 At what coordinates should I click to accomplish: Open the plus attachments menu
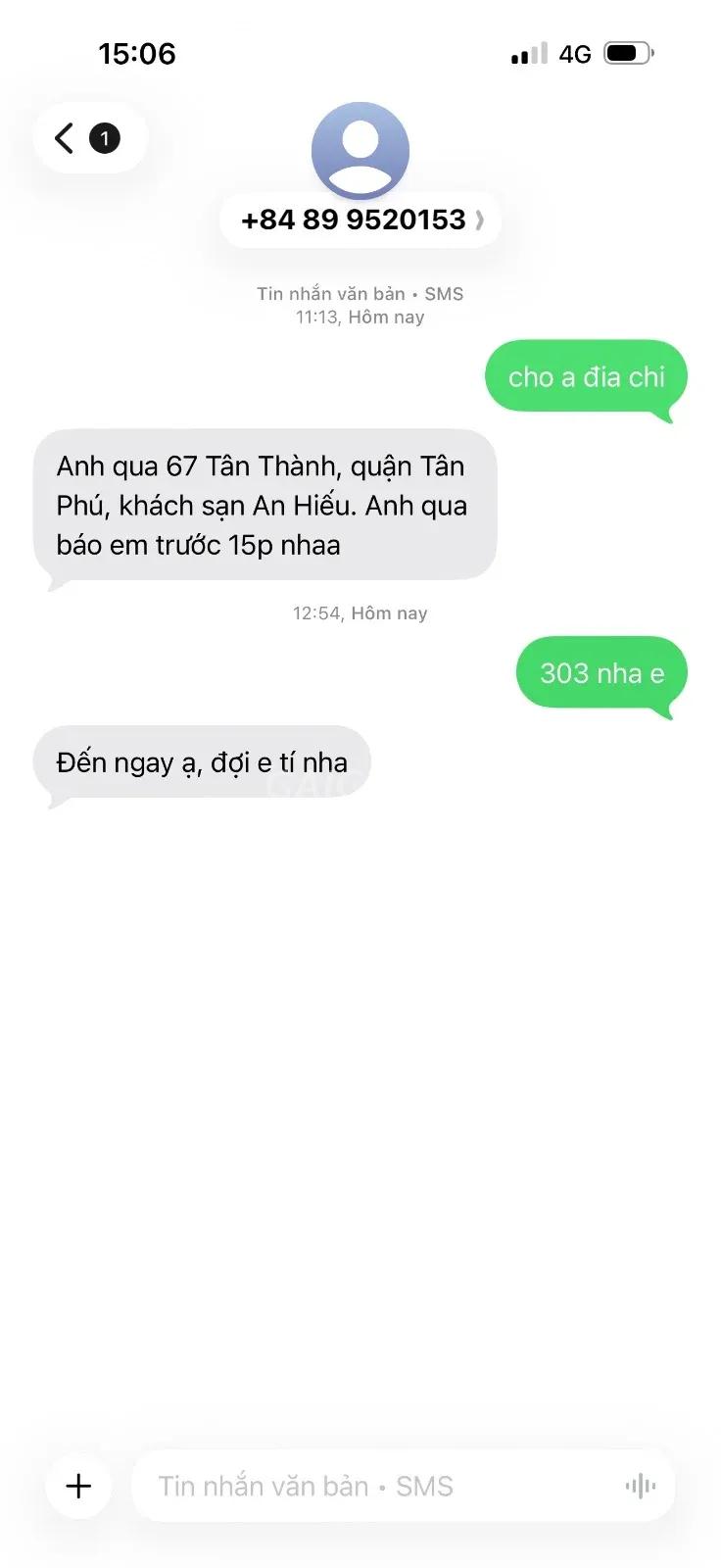[x=78, y=1486]
